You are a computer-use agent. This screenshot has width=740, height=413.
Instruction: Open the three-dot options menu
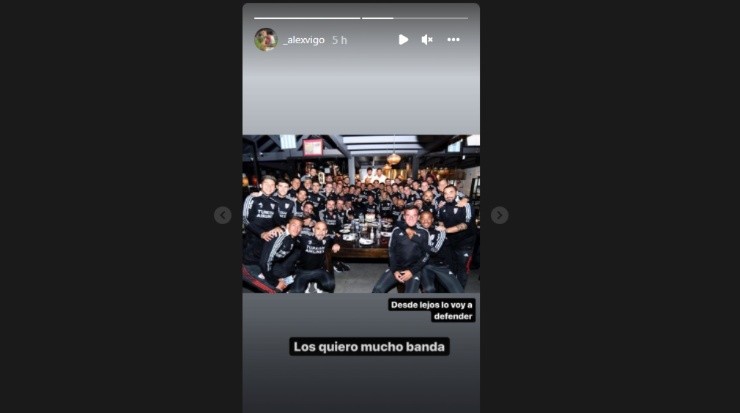point(453,39)
